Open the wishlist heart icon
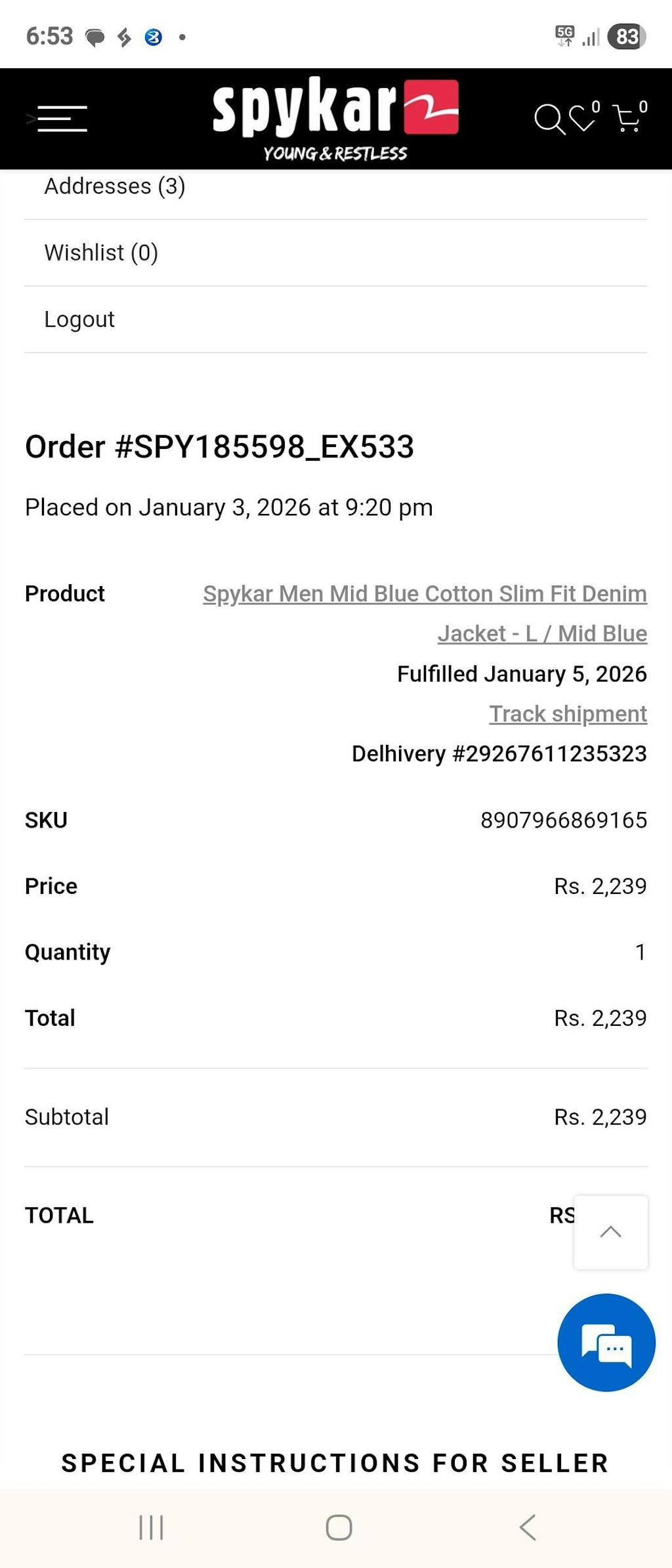Image resolution: width=672 pixels, height=1568 pixels. [x=583, y=119]
